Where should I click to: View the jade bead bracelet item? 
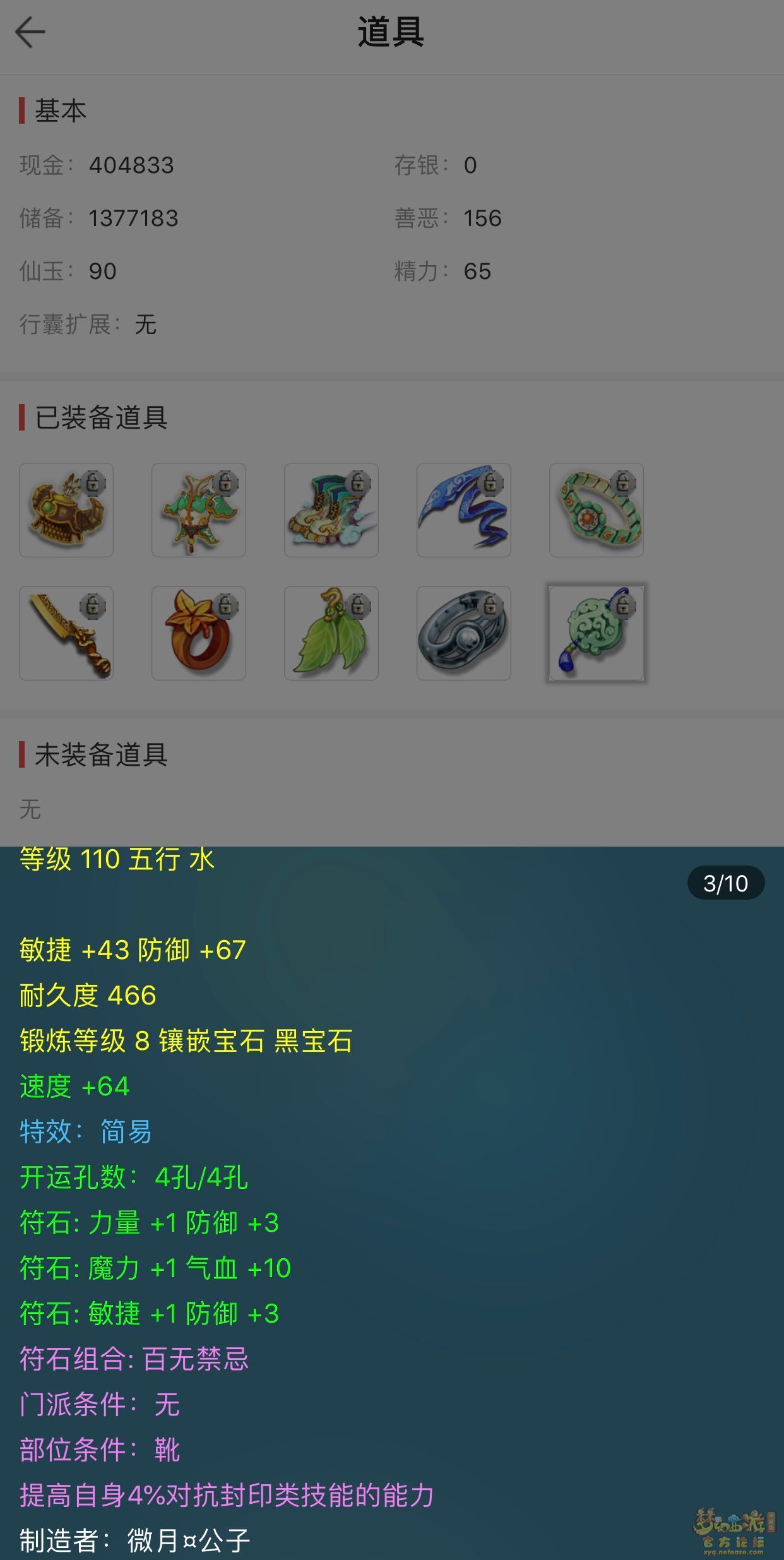[597, 510]
